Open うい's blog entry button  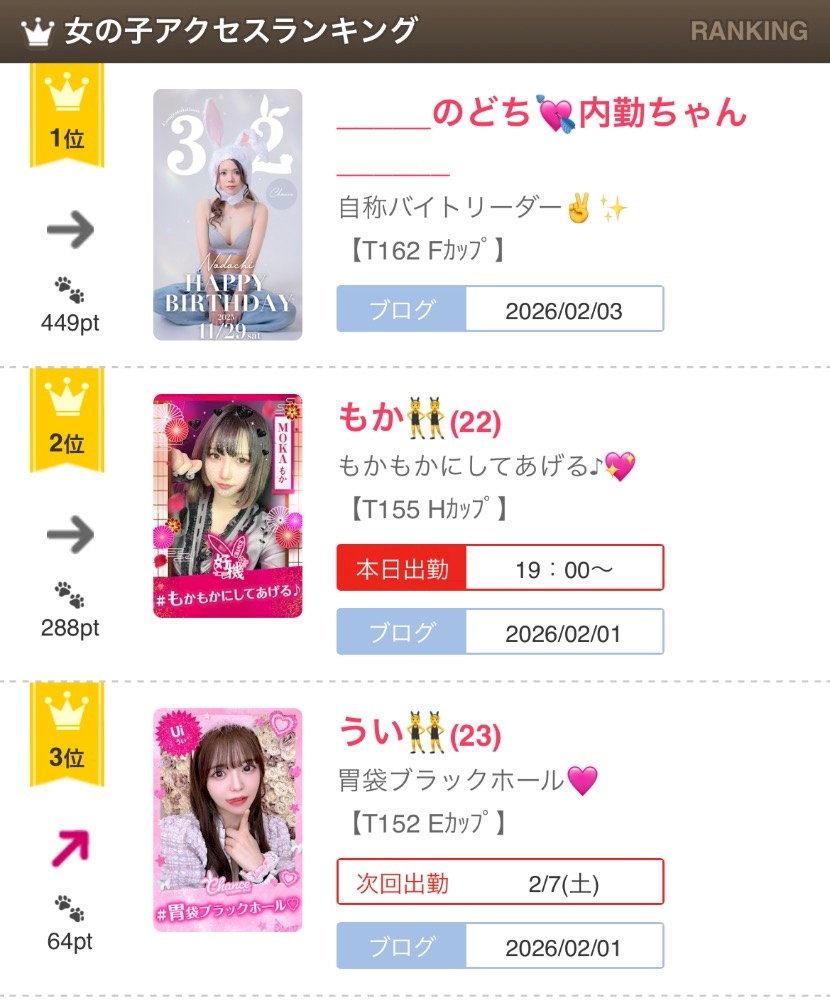[500, 946]
